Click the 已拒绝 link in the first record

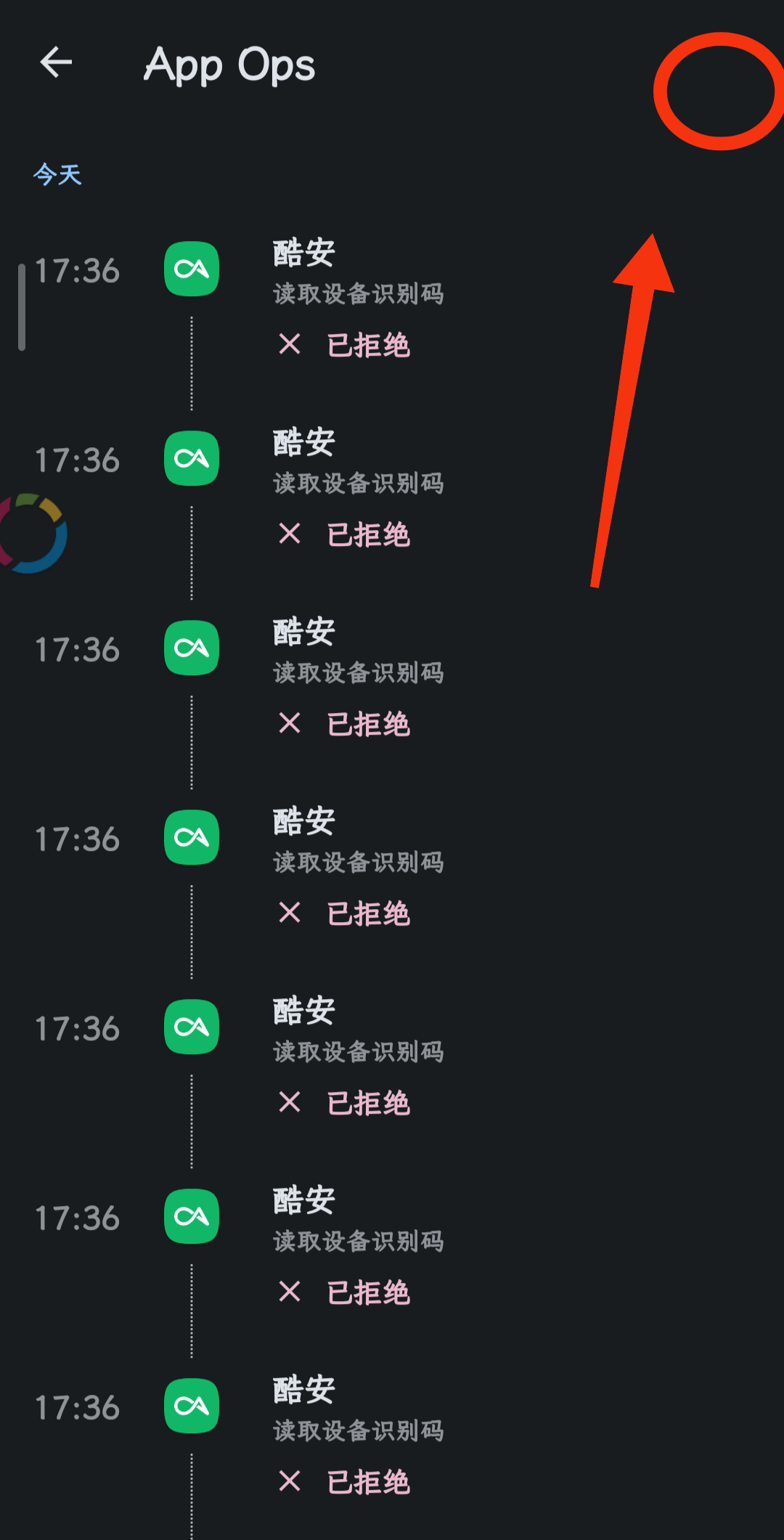(368, 346)
